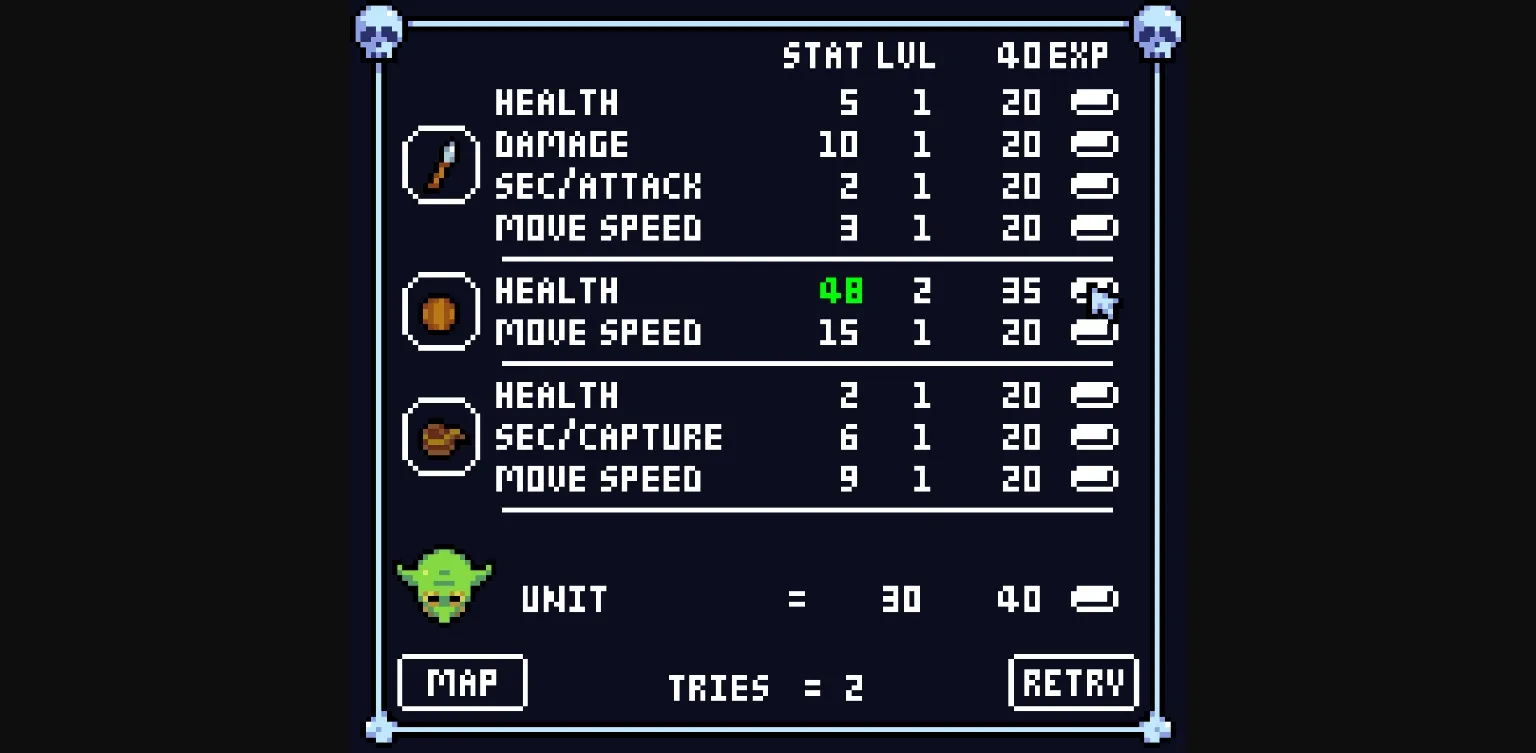Upgrade the barrel unit's Move Speed
This screenshot has height=753, width=1536.
[1094, 333]
